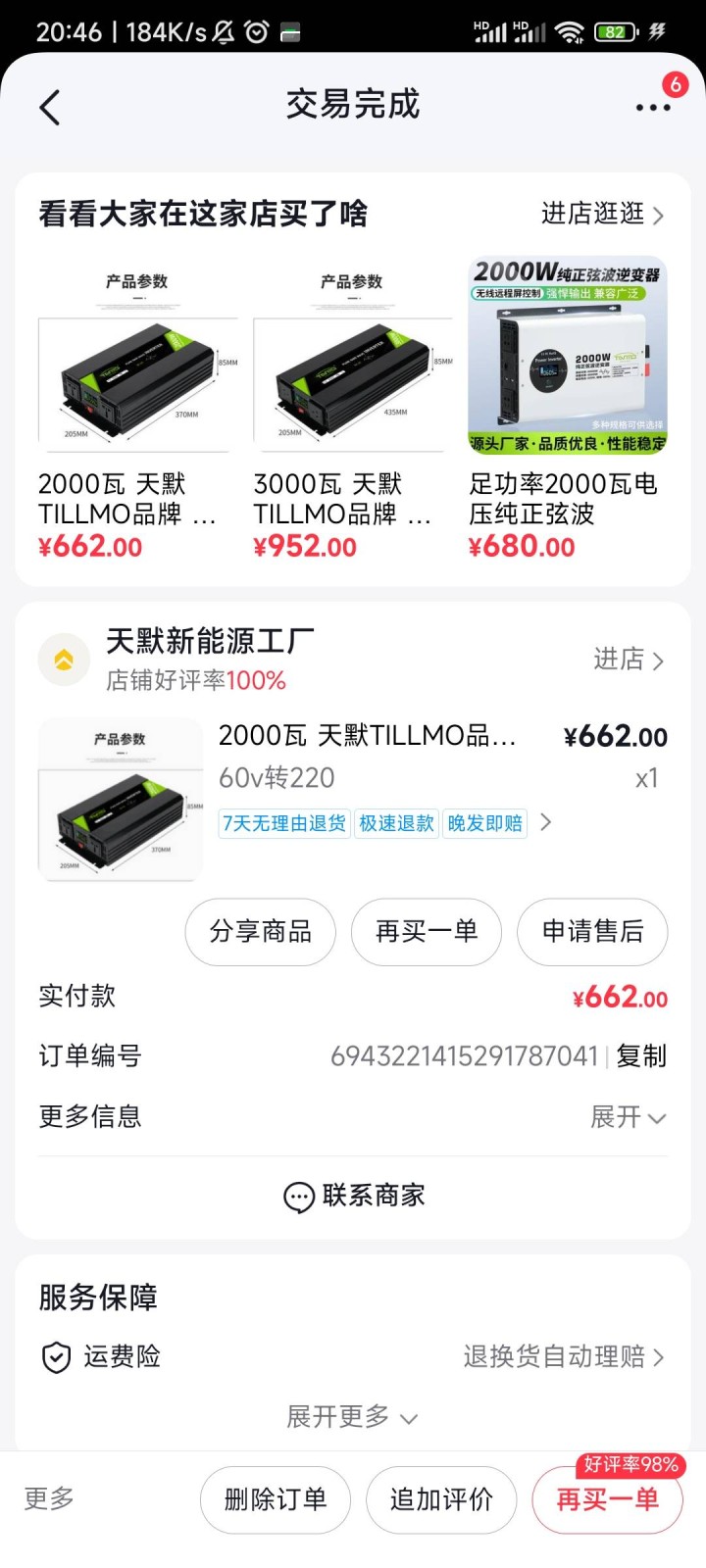
Task: Copy the order number with 复制
Action: pos(642,1055)
